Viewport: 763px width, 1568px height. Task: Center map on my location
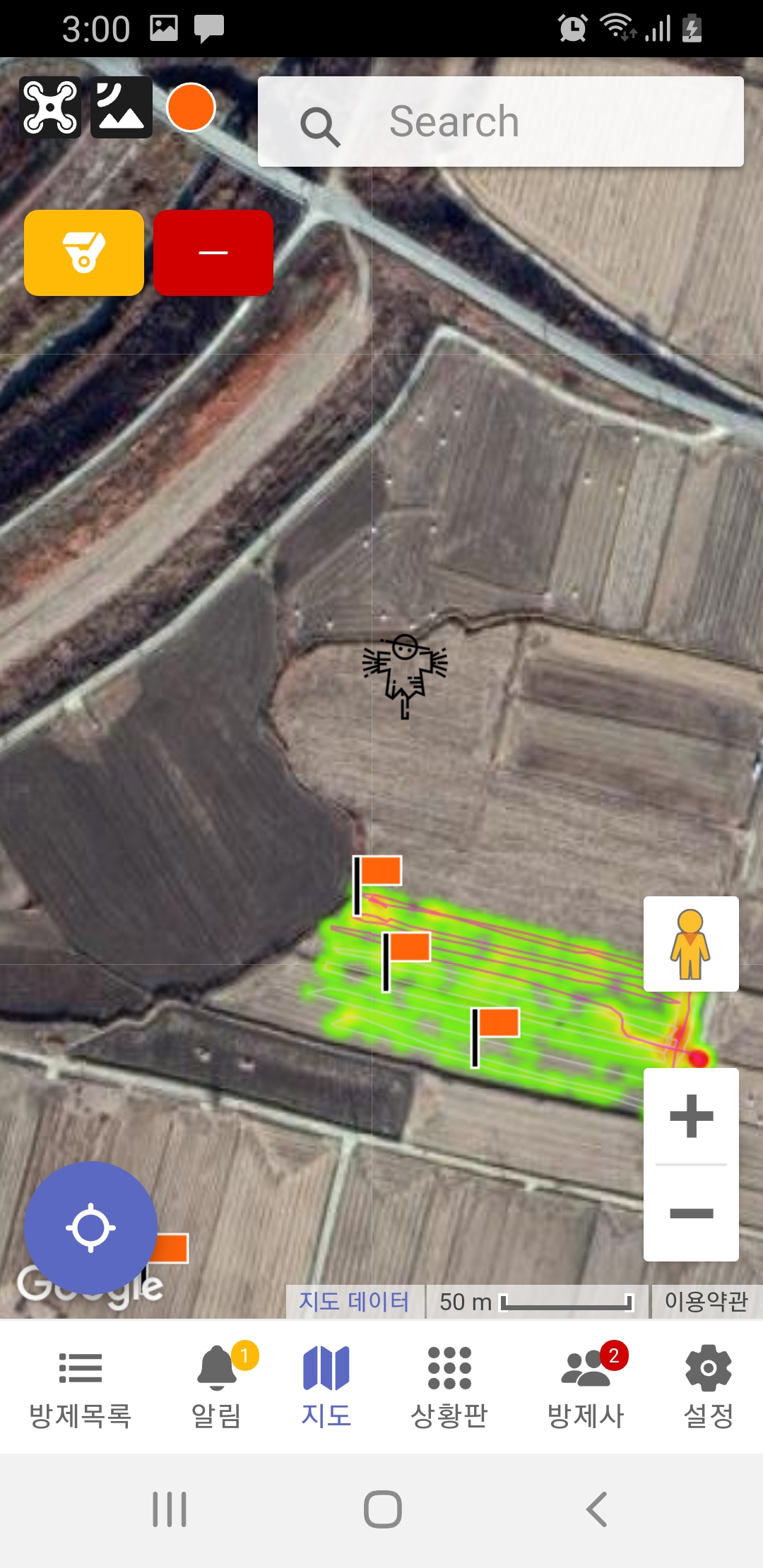click(90, 1228)
